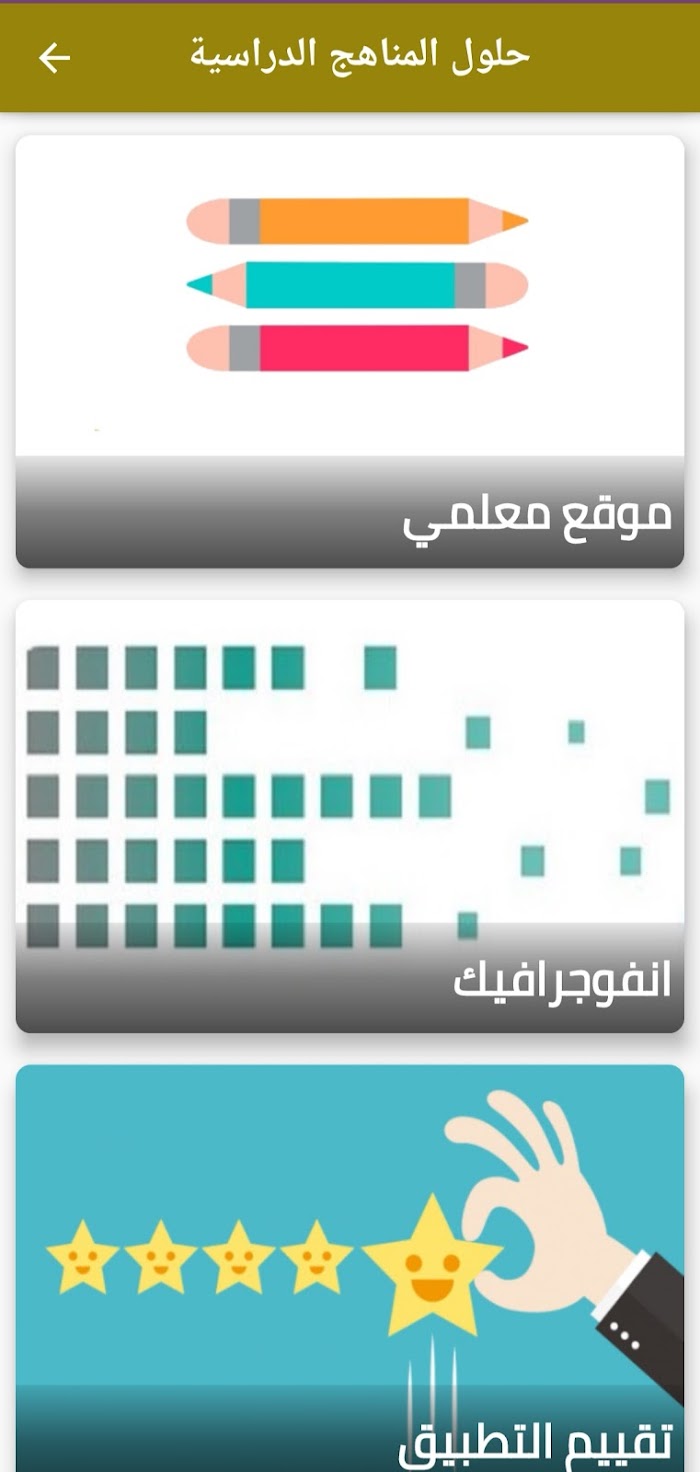Go back using the top arrow
Screen dimensions: 700x1472
click(54, 58)
